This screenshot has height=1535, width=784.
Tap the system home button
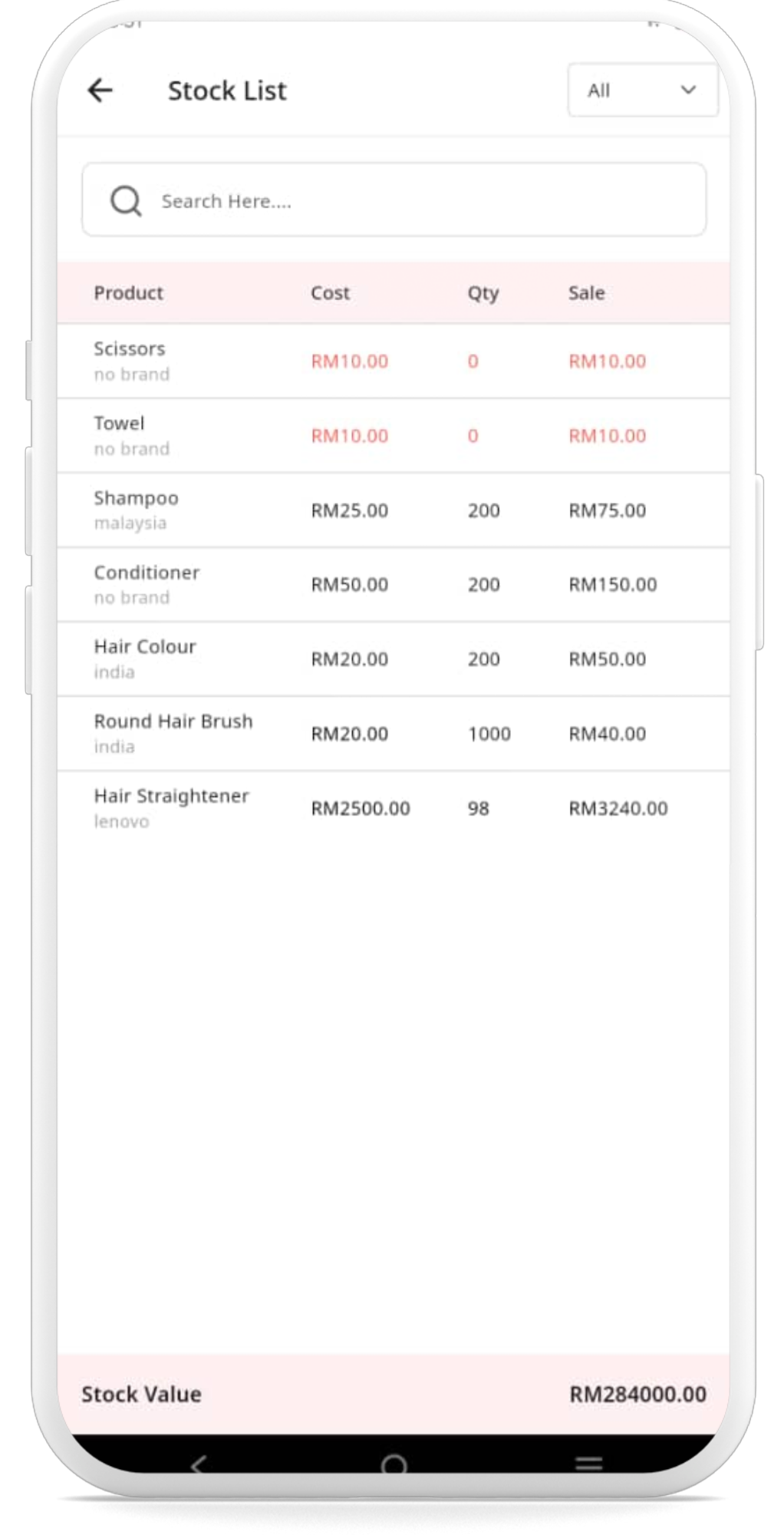(394, 1464)
